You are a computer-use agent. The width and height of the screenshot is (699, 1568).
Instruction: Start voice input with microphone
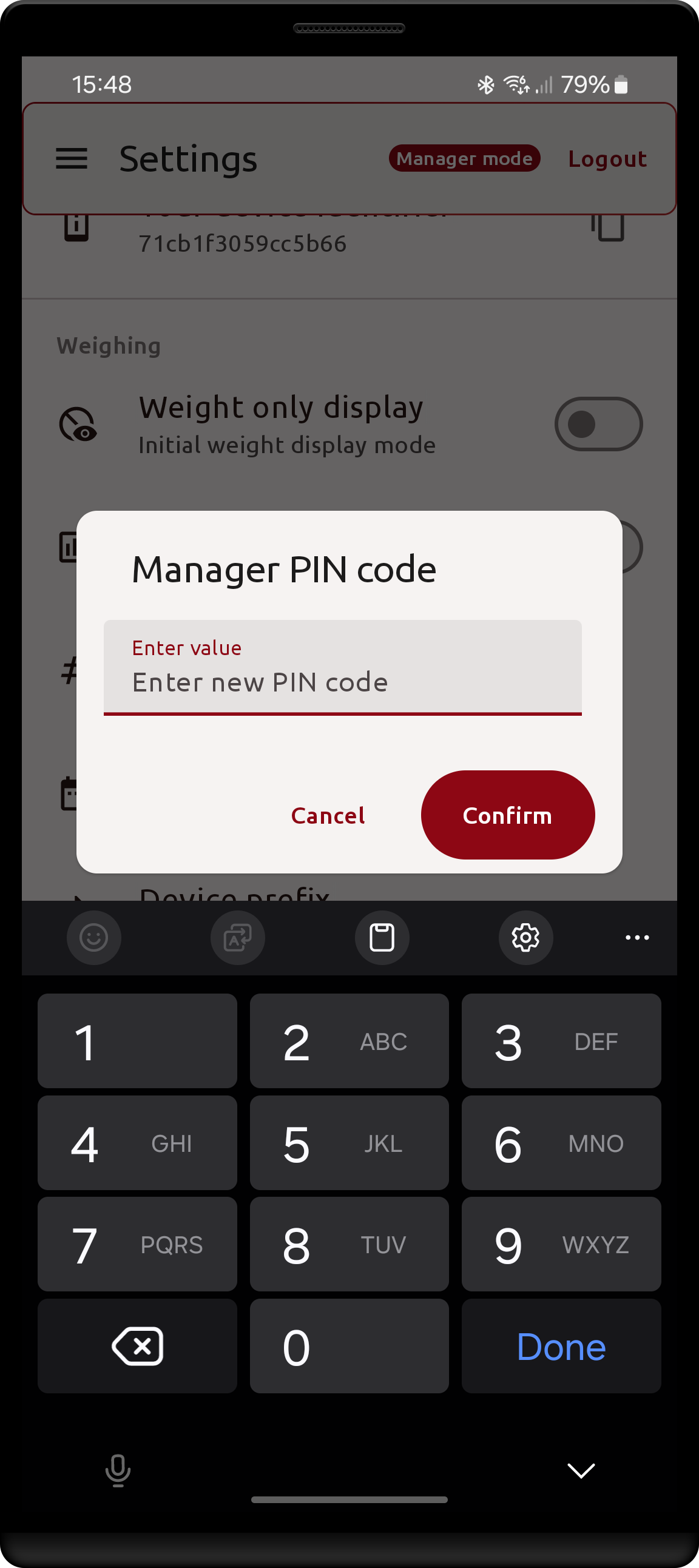pos(118,1470)
